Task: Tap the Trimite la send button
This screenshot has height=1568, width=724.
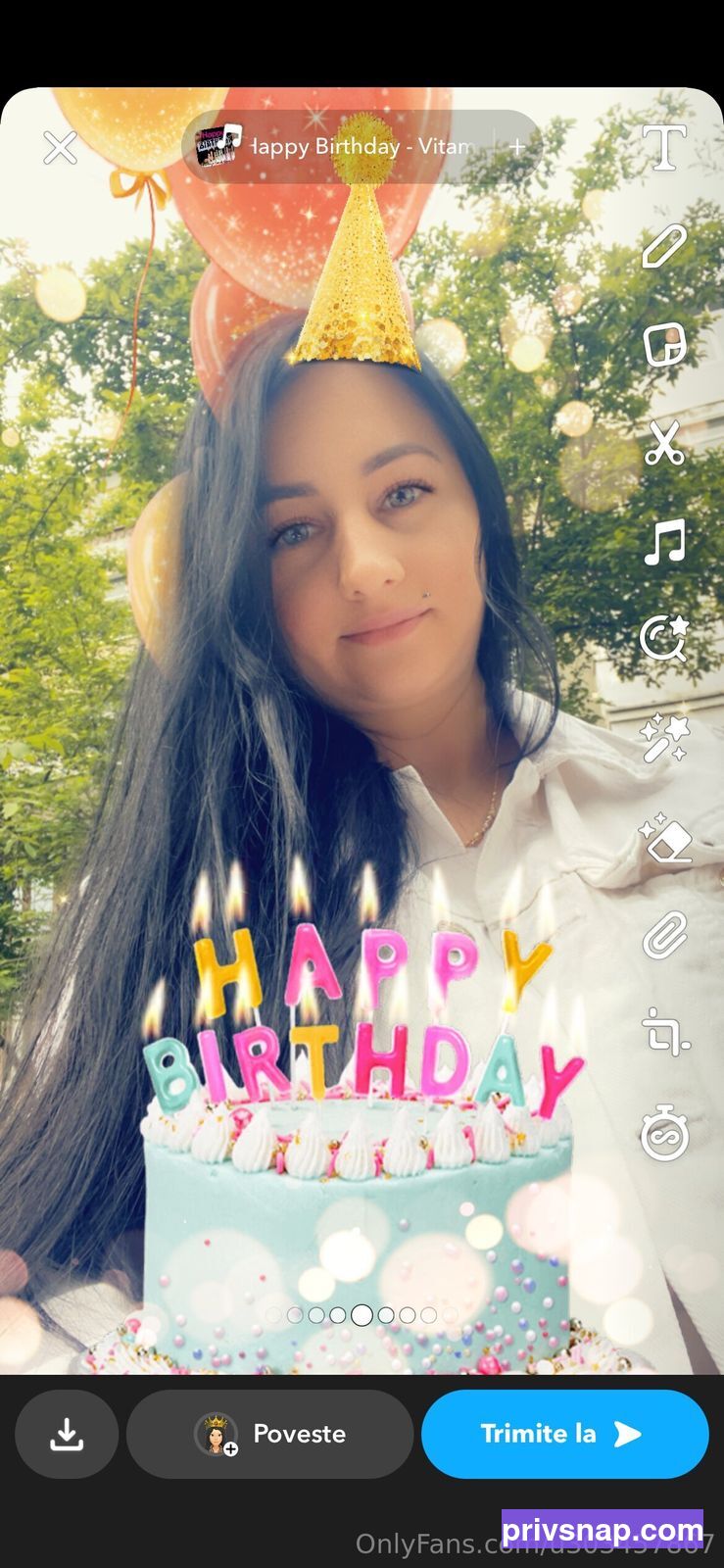Action: (x=565, y=1434)
